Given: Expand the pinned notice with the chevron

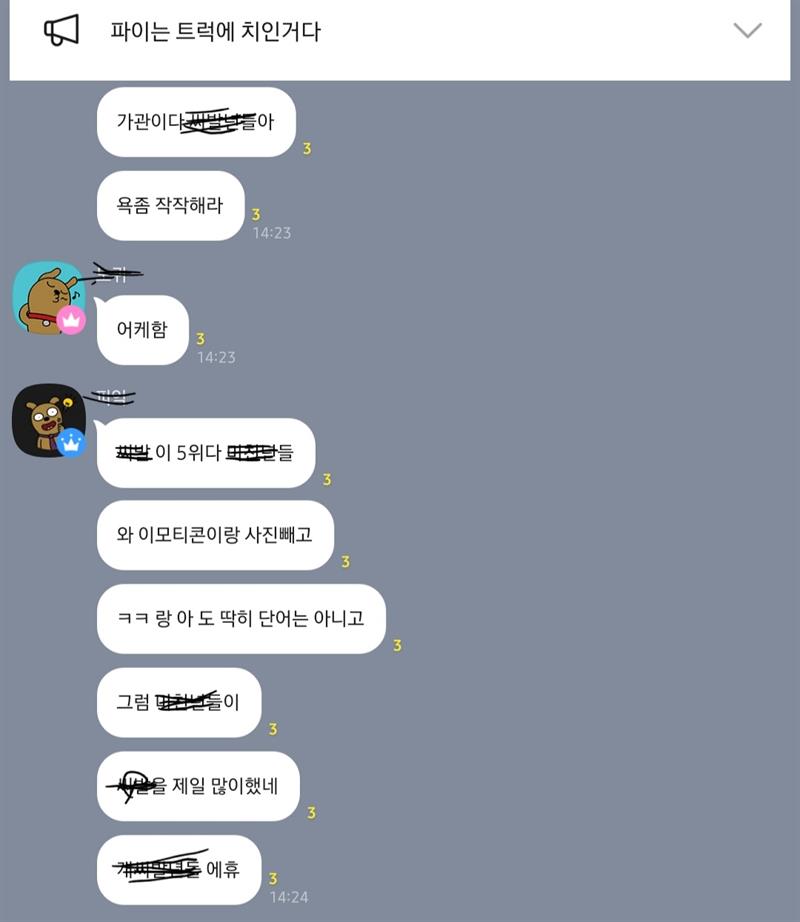Looking at the screenshot, I should (747, 31).
